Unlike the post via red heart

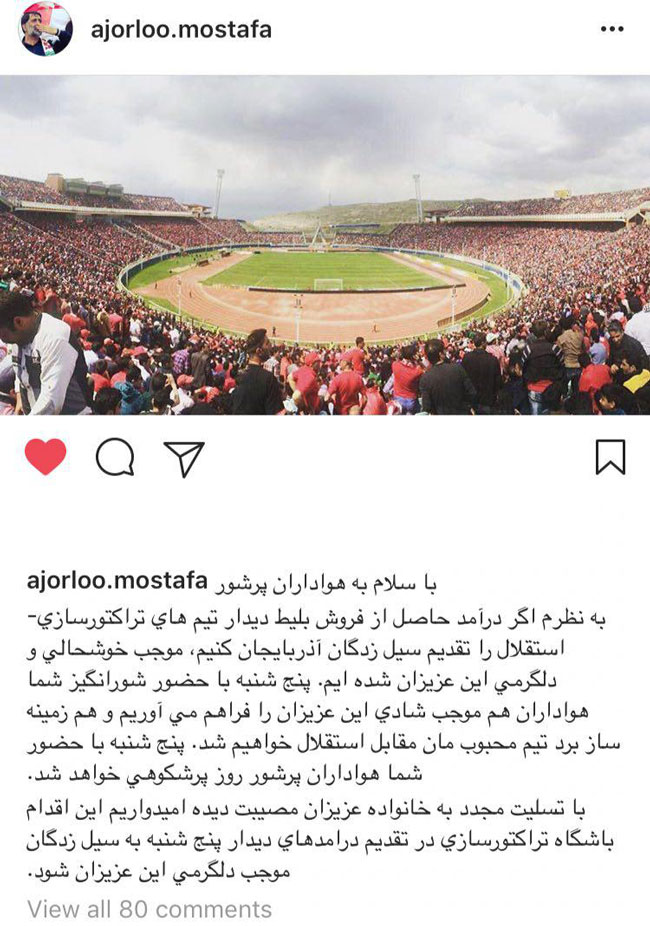click(45, 457)
